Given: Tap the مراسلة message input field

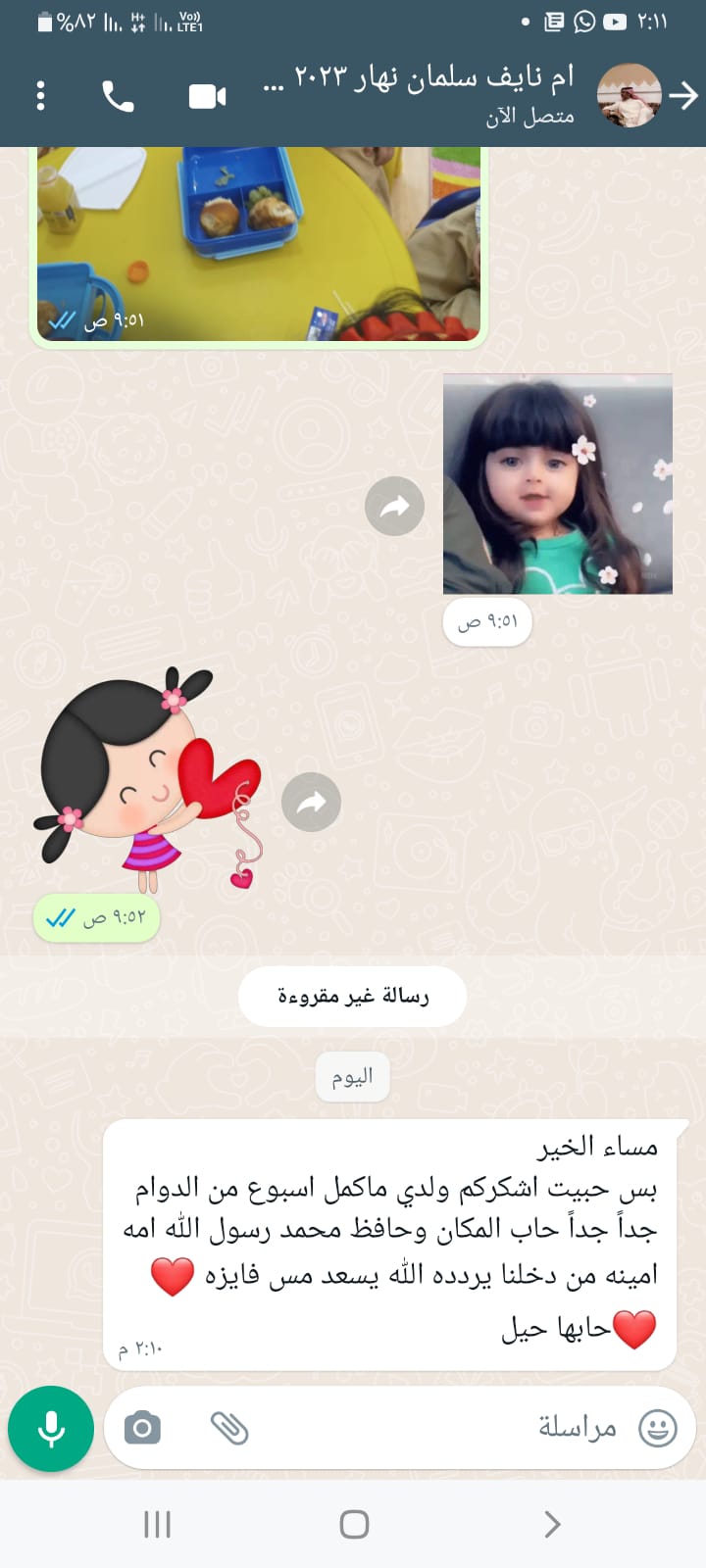Looking at the screenshot, I should (441, 1428).
